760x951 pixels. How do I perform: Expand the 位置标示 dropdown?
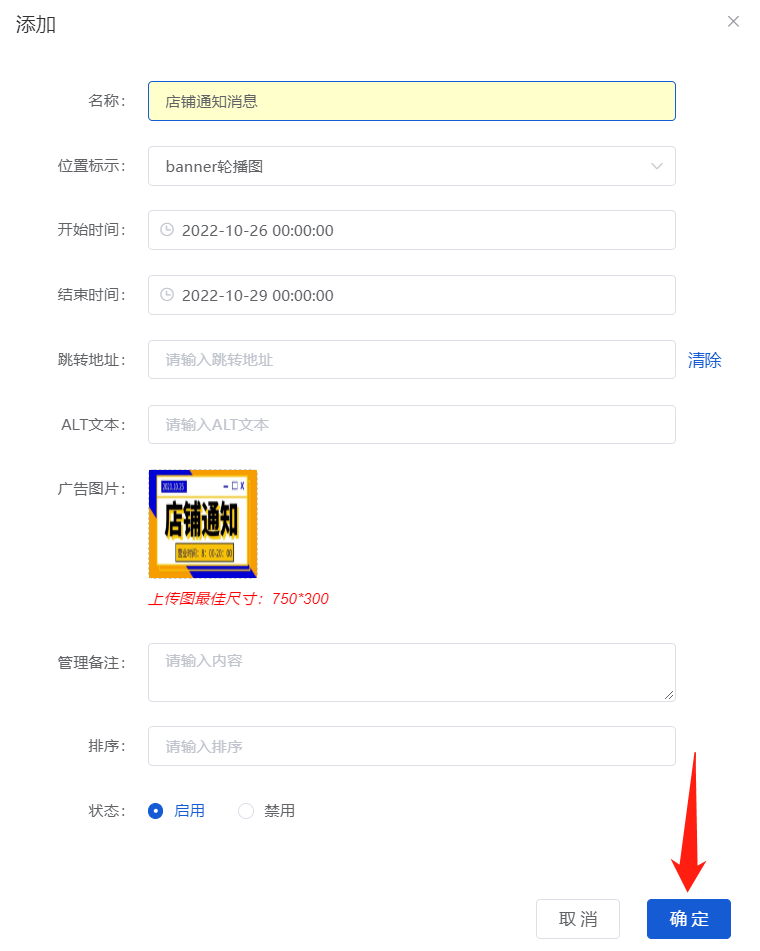click(x=411, y=166)
